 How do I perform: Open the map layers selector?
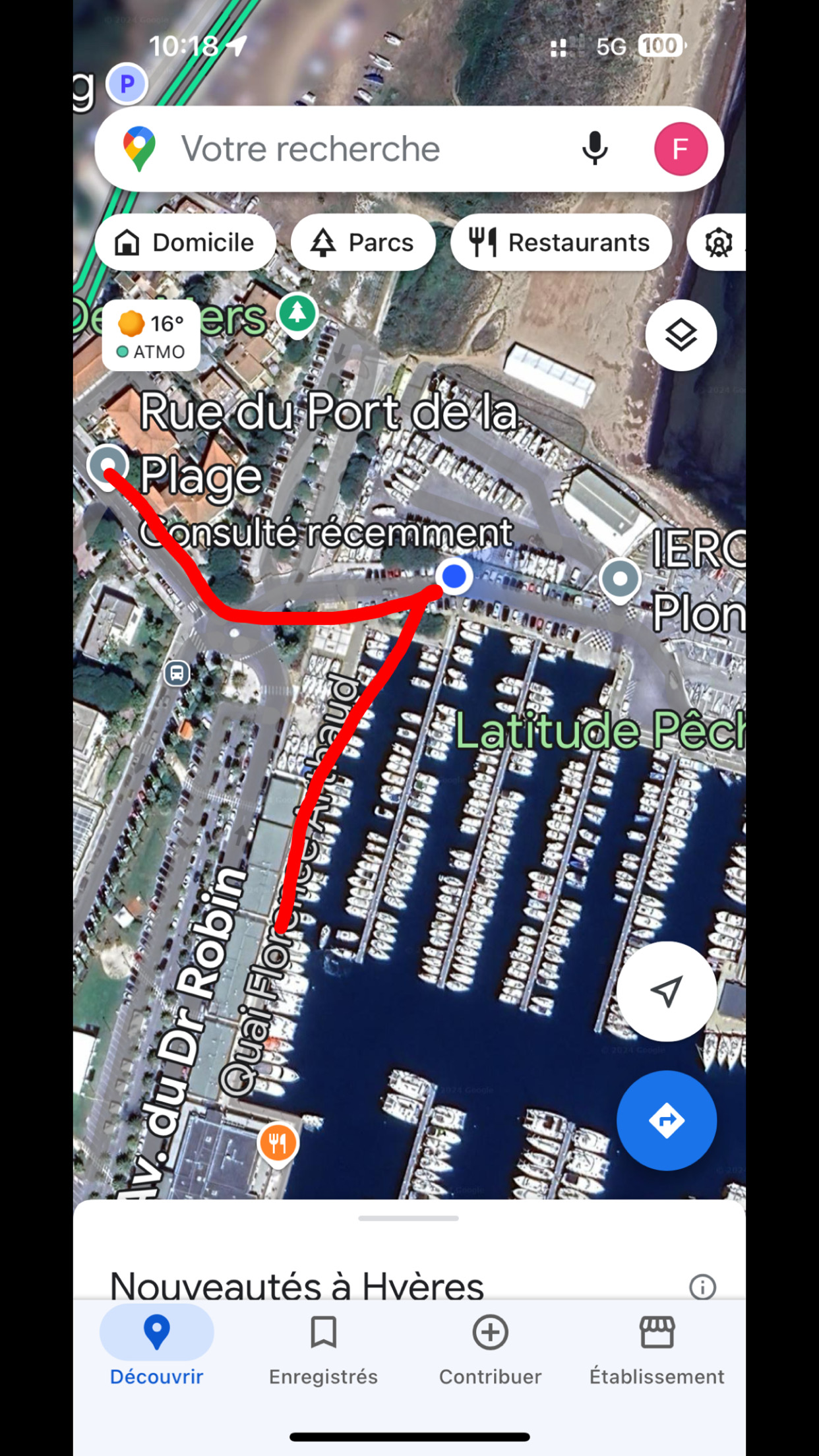coord(681,336)
